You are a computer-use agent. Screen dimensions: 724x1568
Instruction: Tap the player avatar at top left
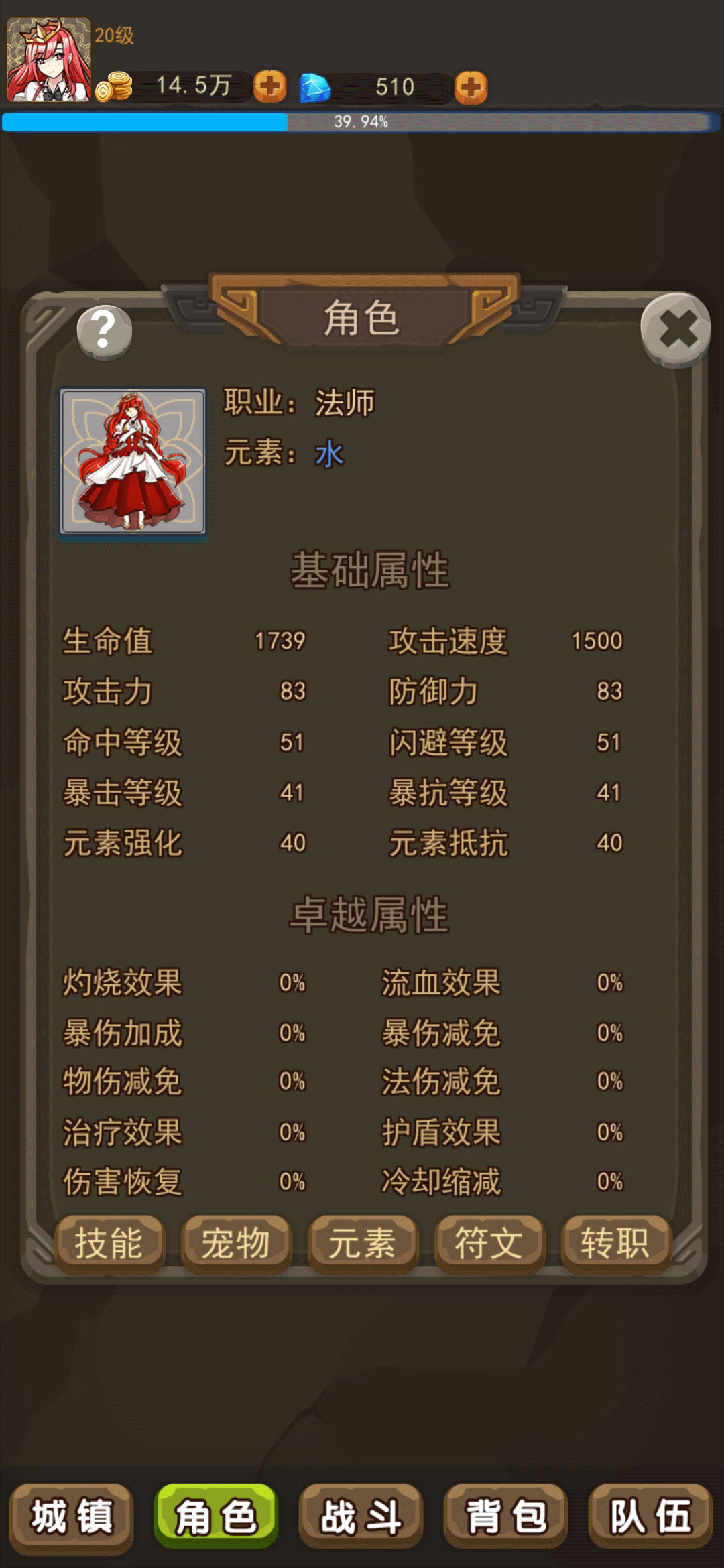point(48,60)
